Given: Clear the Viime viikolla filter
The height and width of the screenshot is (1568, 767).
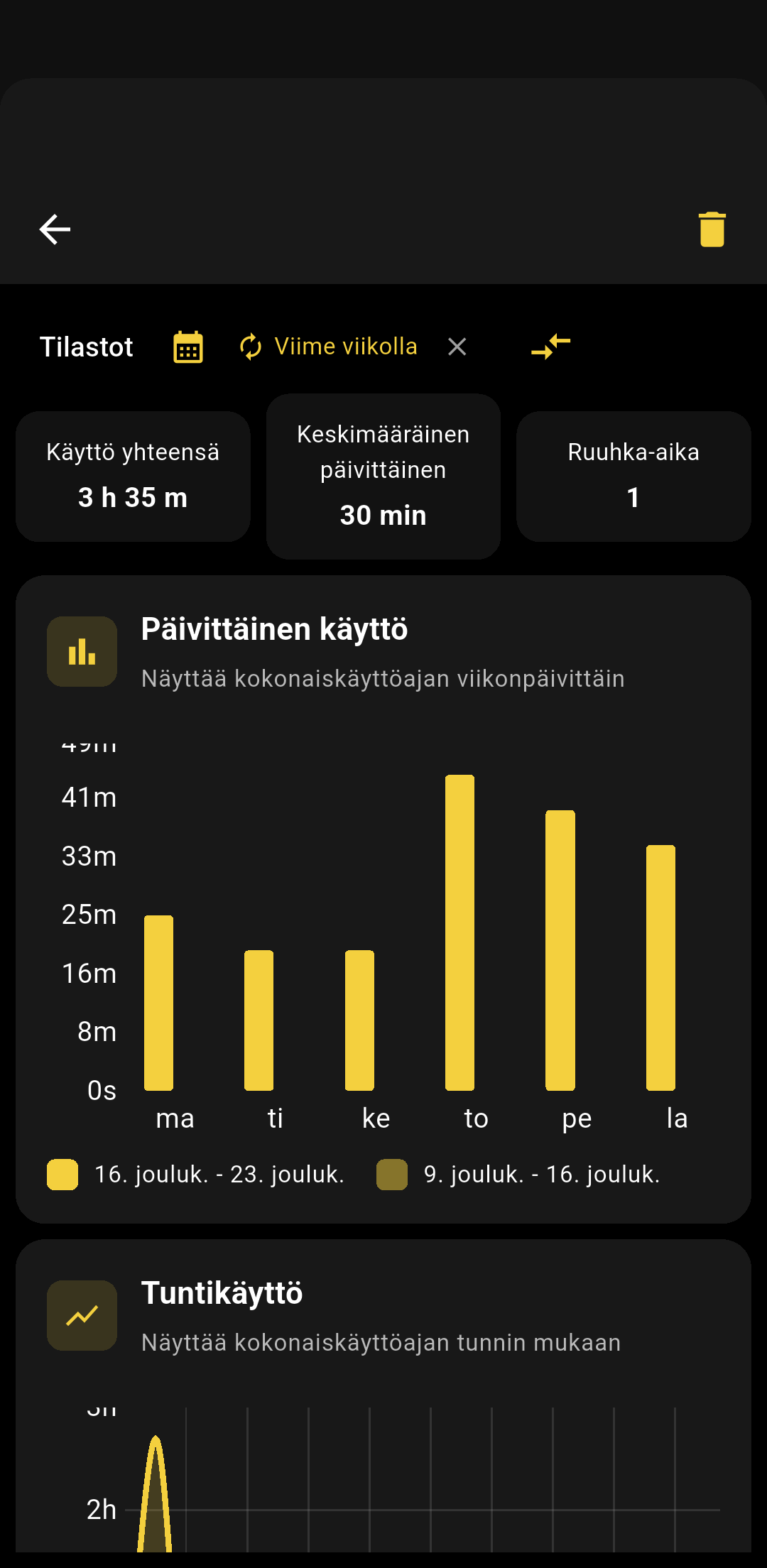Looking at the screenshot, I should tap(457, 347).
